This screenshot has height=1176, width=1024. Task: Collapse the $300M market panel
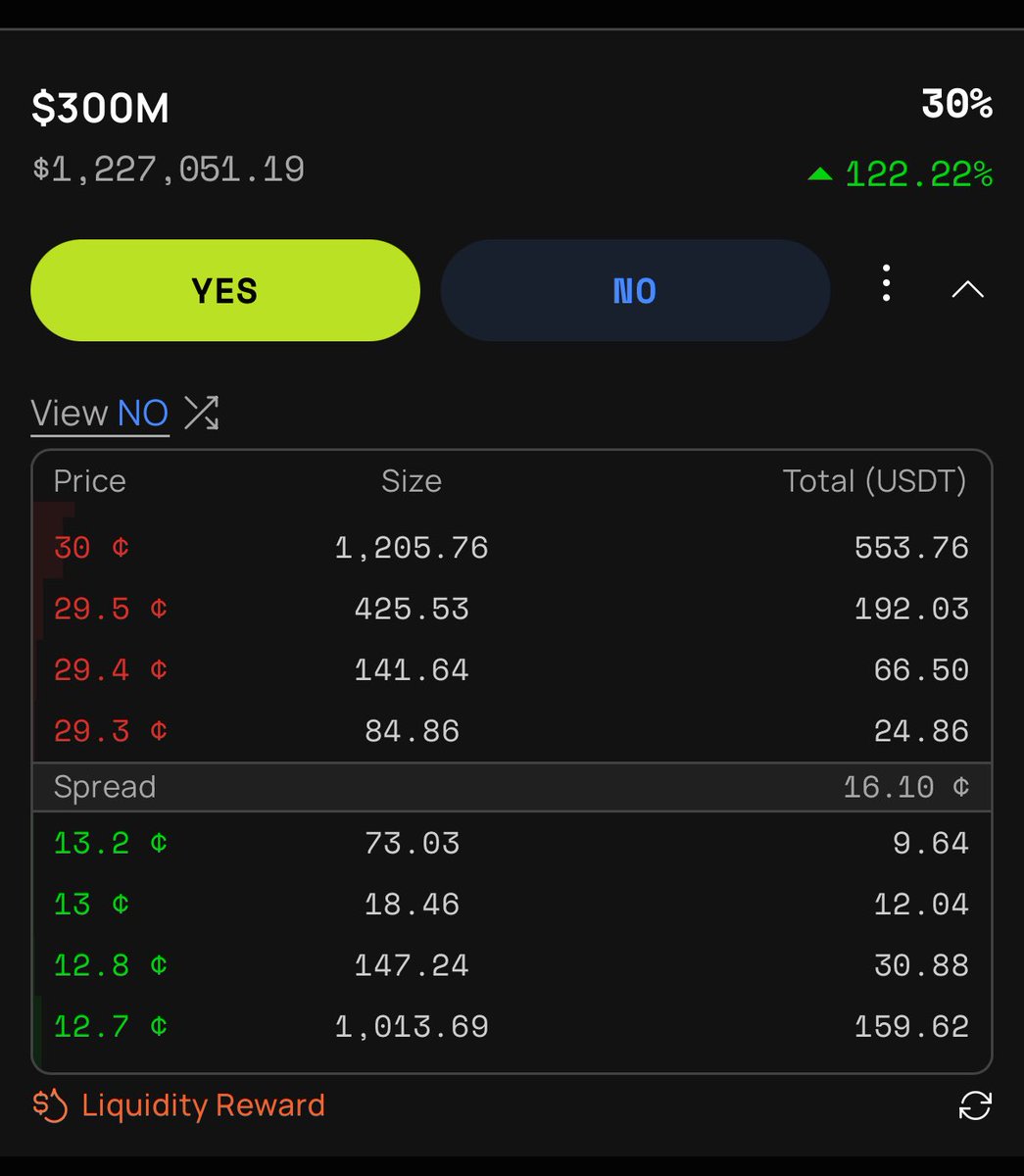pyautogui.click(x=967, y=289)
